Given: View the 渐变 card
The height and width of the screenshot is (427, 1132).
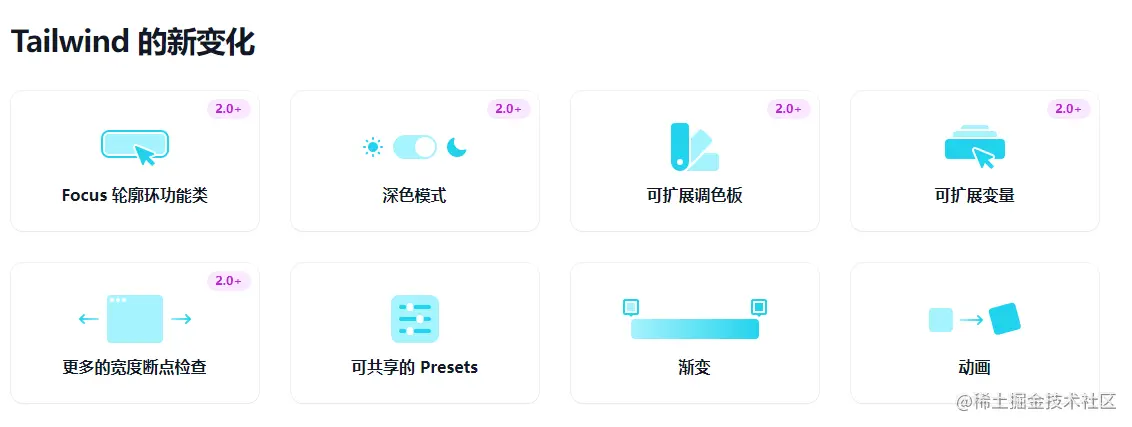Looking at the screenshot, I should [694, 334].
